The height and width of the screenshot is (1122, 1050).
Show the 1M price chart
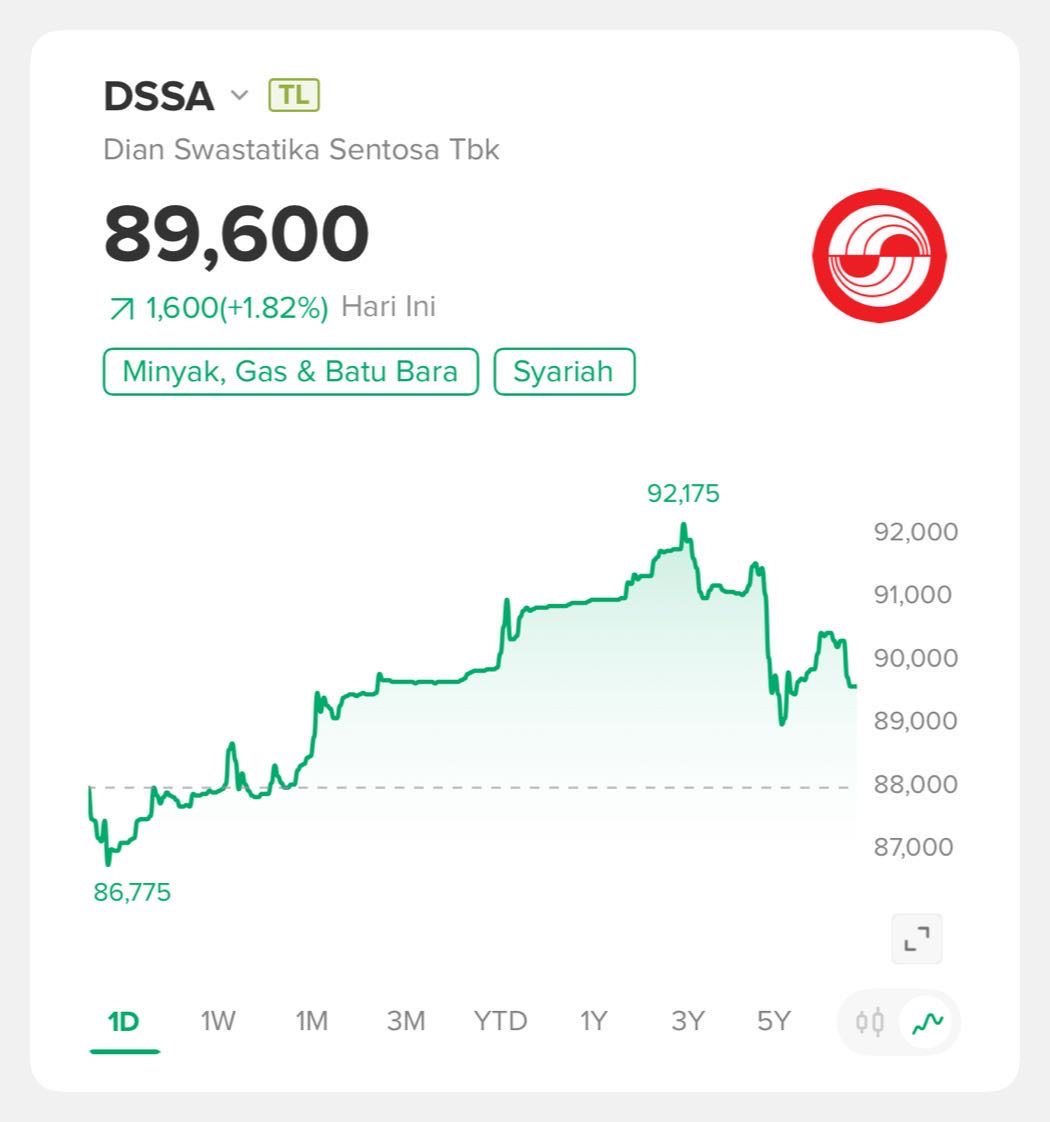click(x=312, y=1021)
